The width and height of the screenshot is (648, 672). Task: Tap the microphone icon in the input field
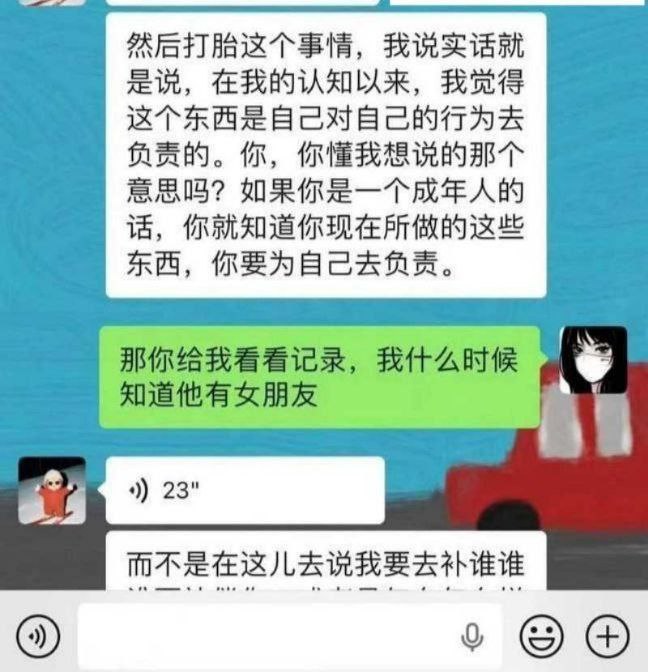(472, 634)
